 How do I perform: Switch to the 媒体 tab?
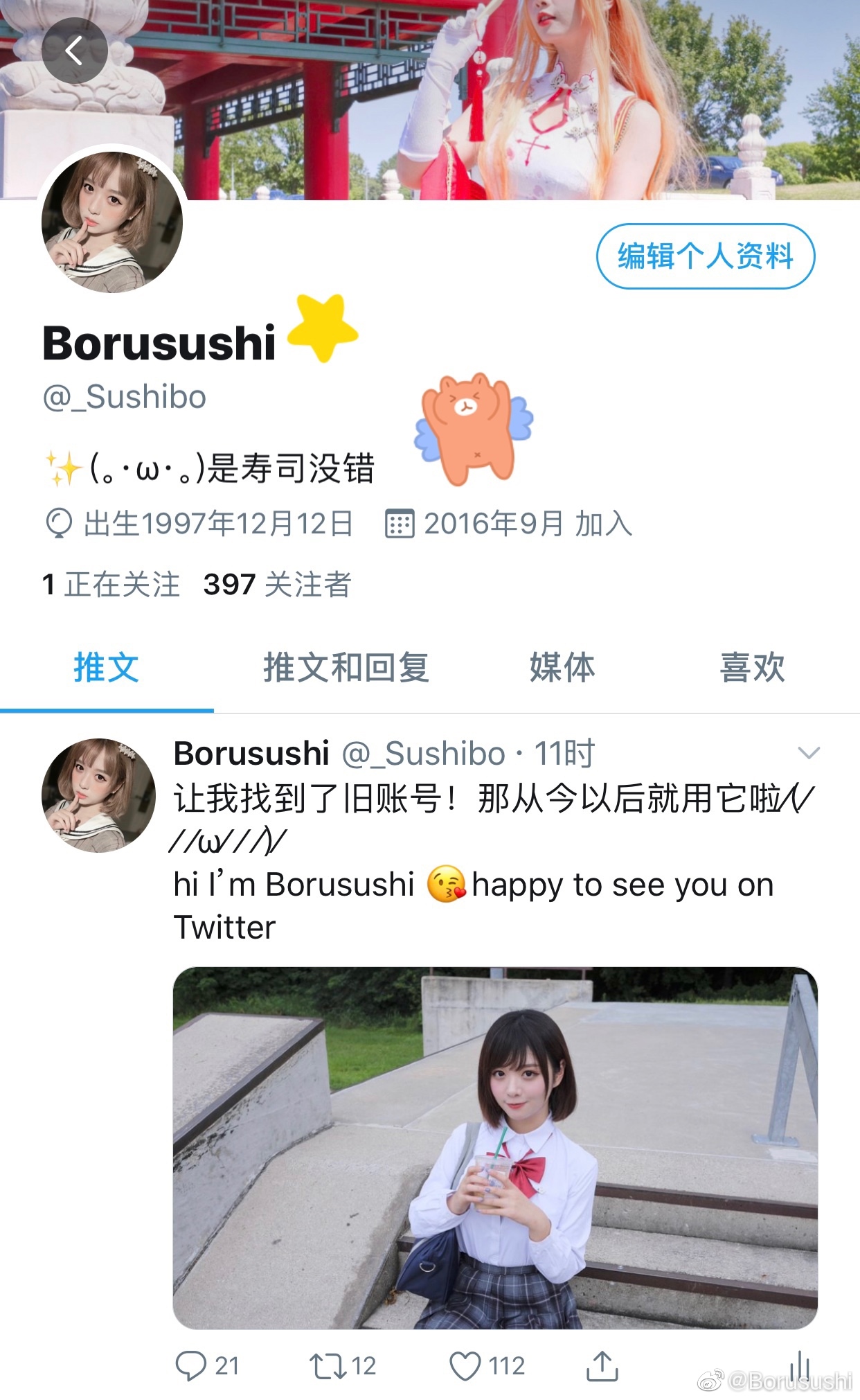[562, 668]
